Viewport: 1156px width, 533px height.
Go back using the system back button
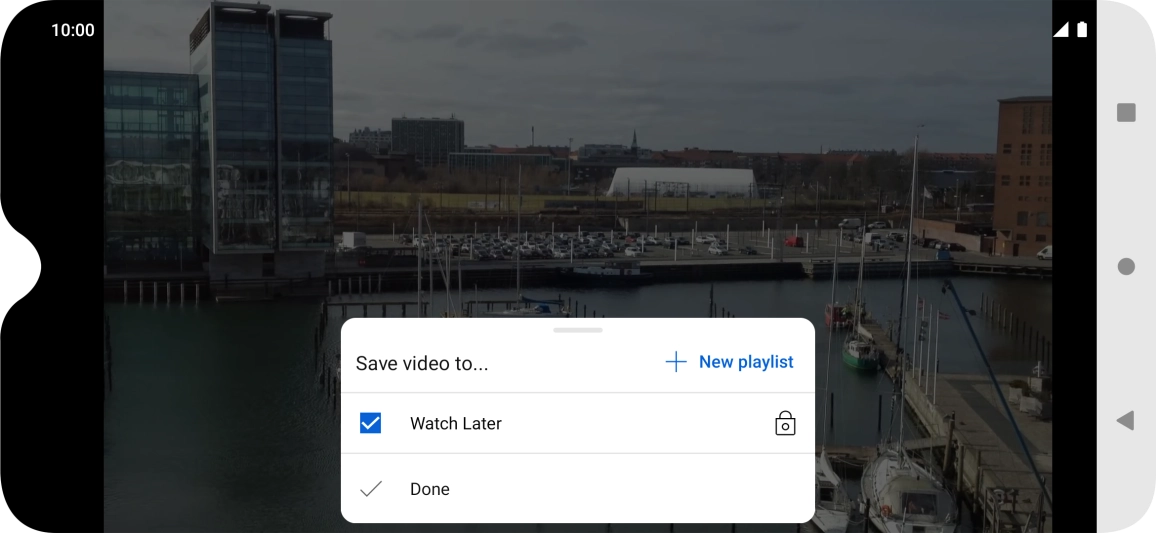[1126, 420]
